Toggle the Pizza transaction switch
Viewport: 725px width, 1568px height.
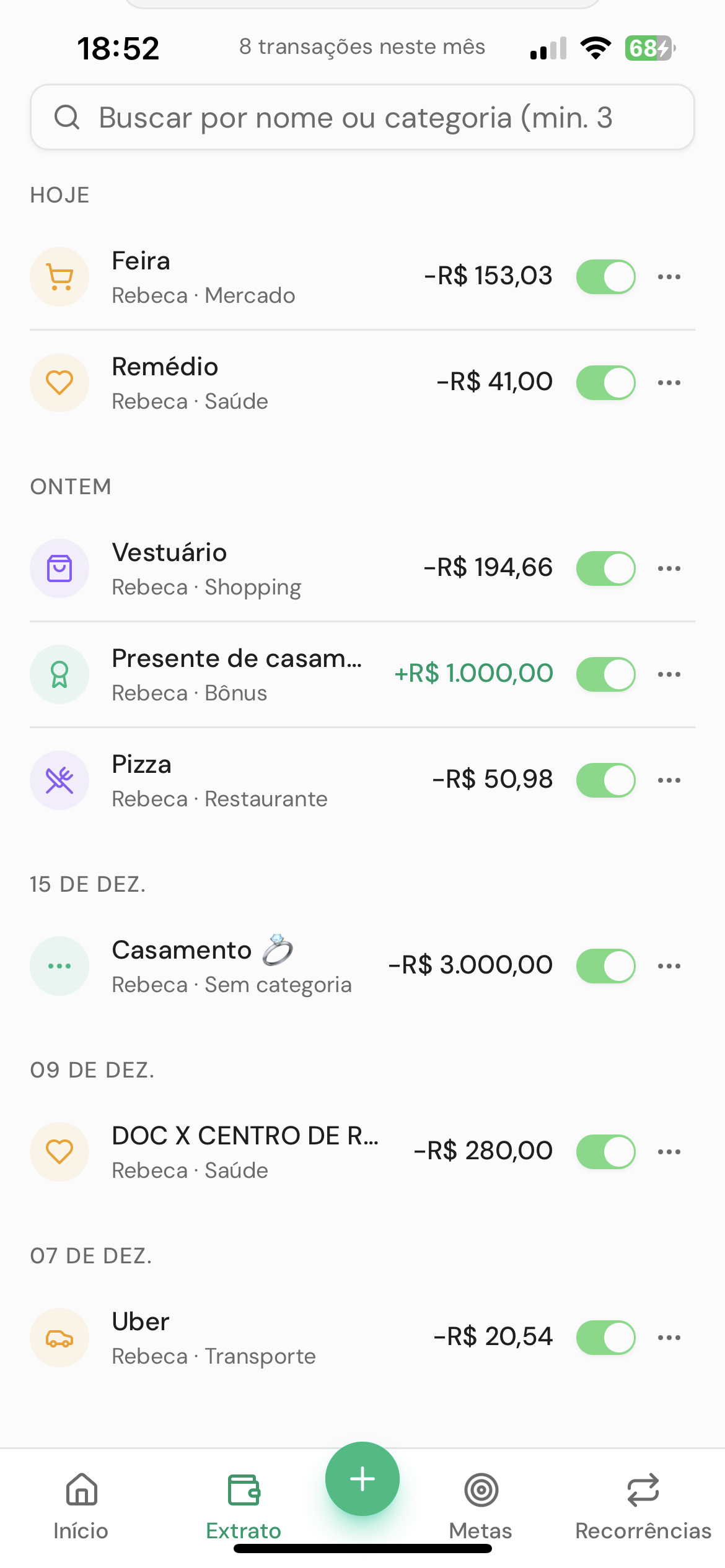pyautogui.click(x=605, y=780)
